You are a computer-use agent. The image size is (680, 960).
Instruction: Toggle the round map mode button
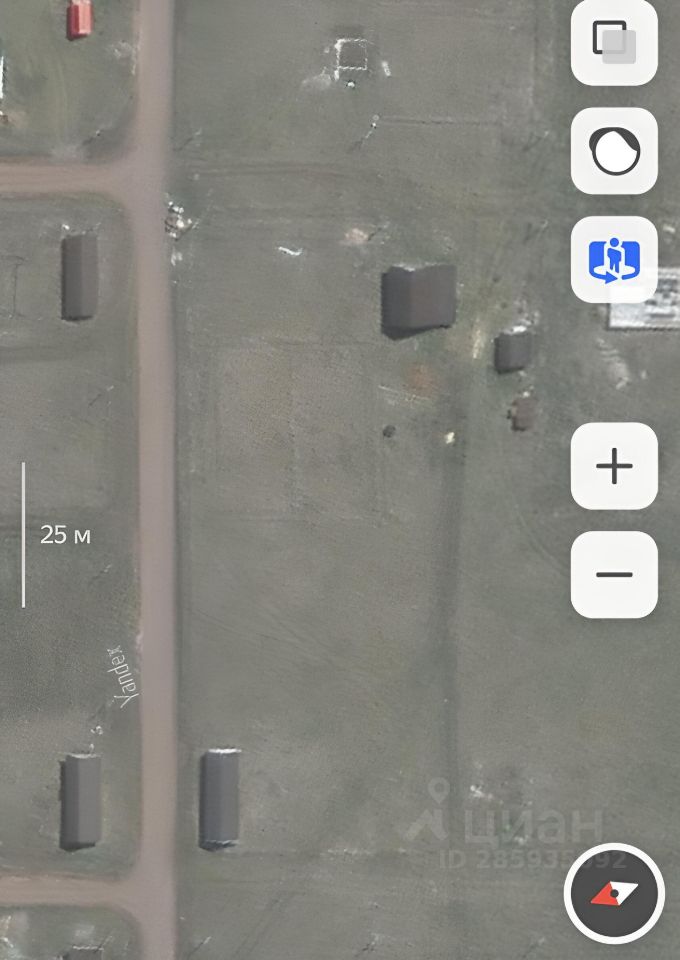coord(614,151)
